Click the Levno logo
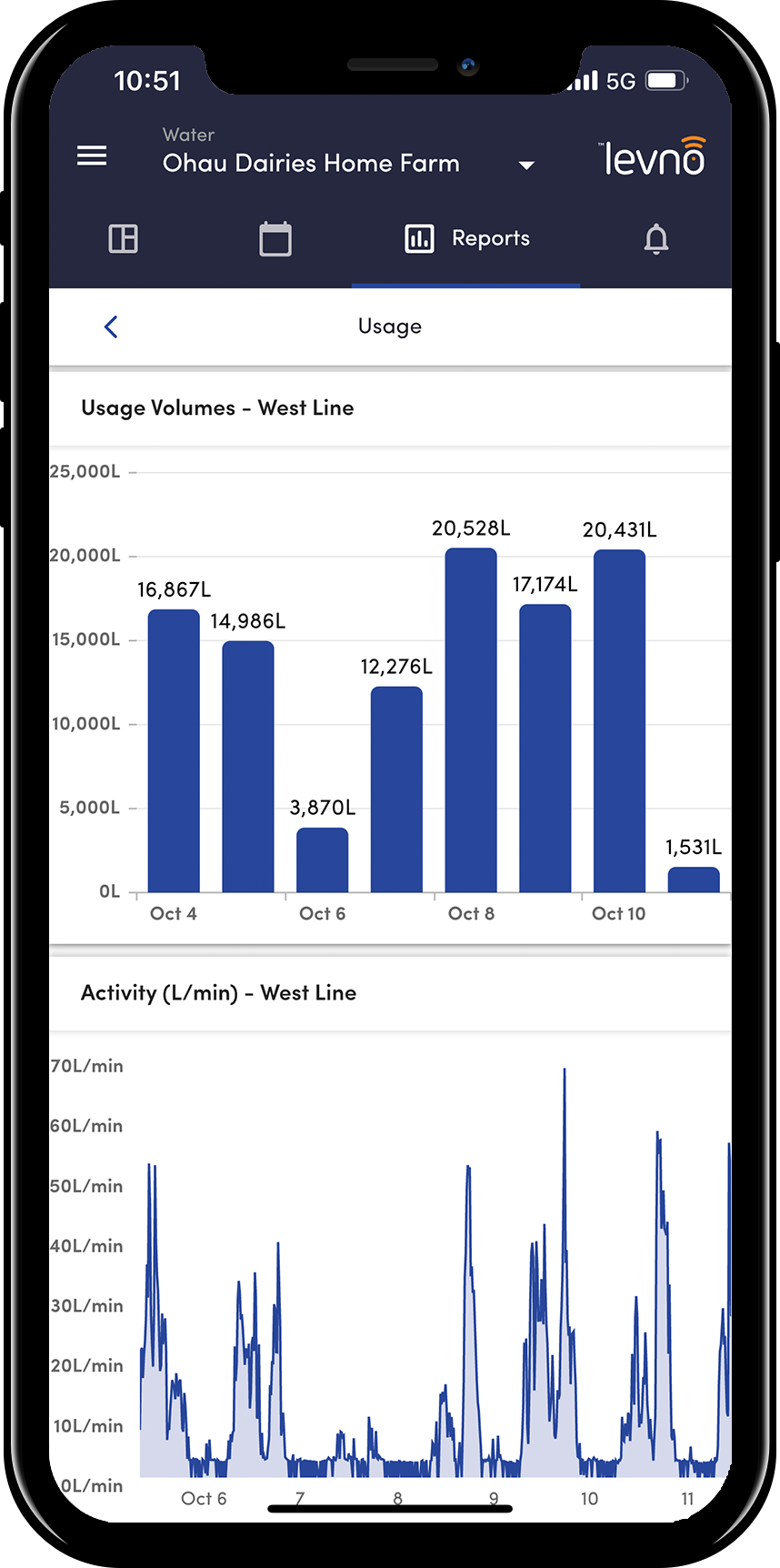This screenshot has width=780, height=1568. 654,156
